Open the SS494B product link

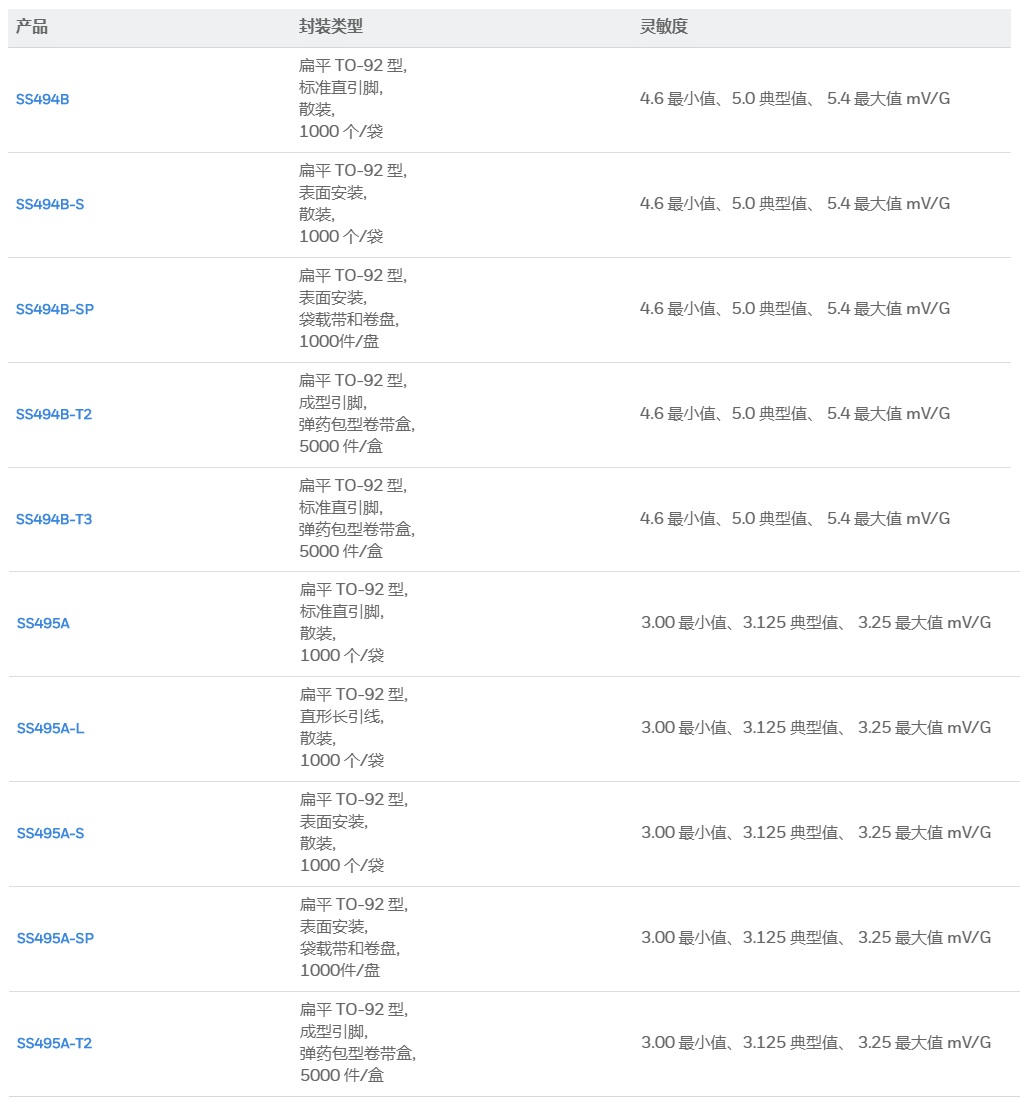43,100
